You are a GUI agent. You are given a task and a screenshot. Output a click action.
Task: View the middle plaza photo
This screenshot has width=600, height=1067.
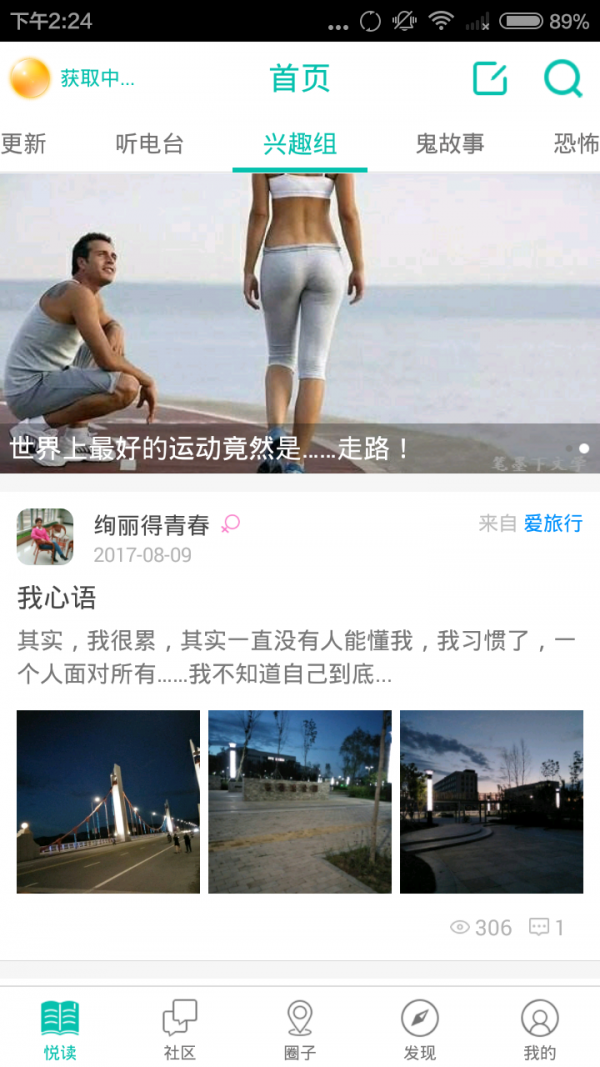tap(300, 801)
